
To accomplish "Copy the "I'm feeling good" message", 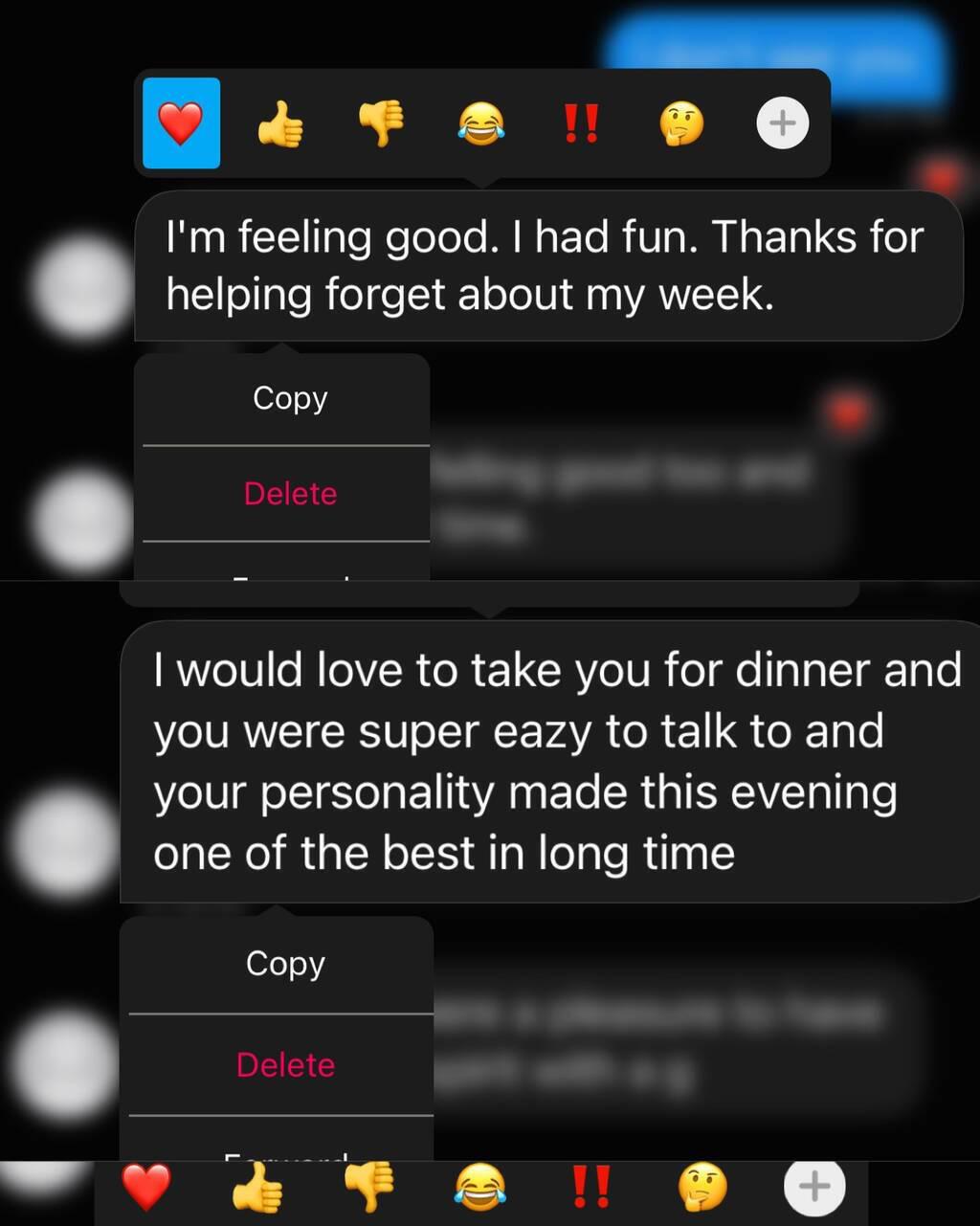I will click(290, 398).
